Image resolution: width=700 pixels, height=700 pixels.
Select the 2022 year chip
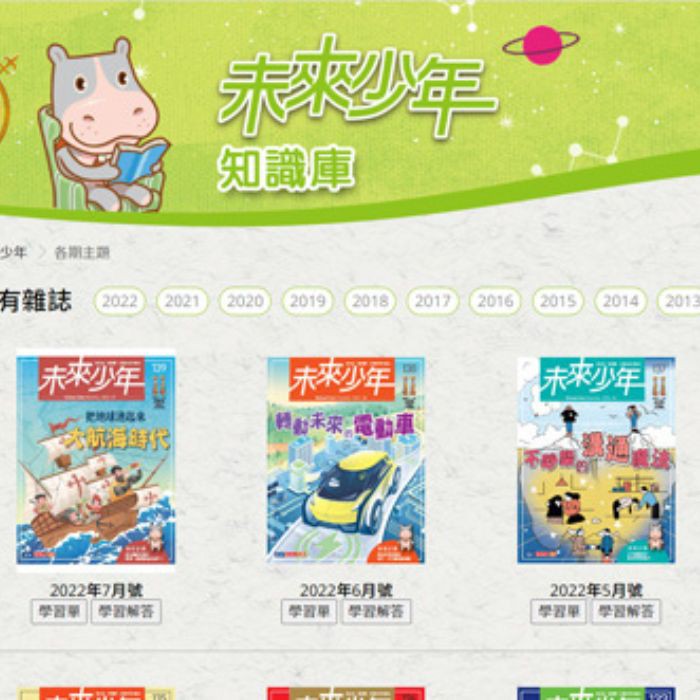[x=120, y=301]
